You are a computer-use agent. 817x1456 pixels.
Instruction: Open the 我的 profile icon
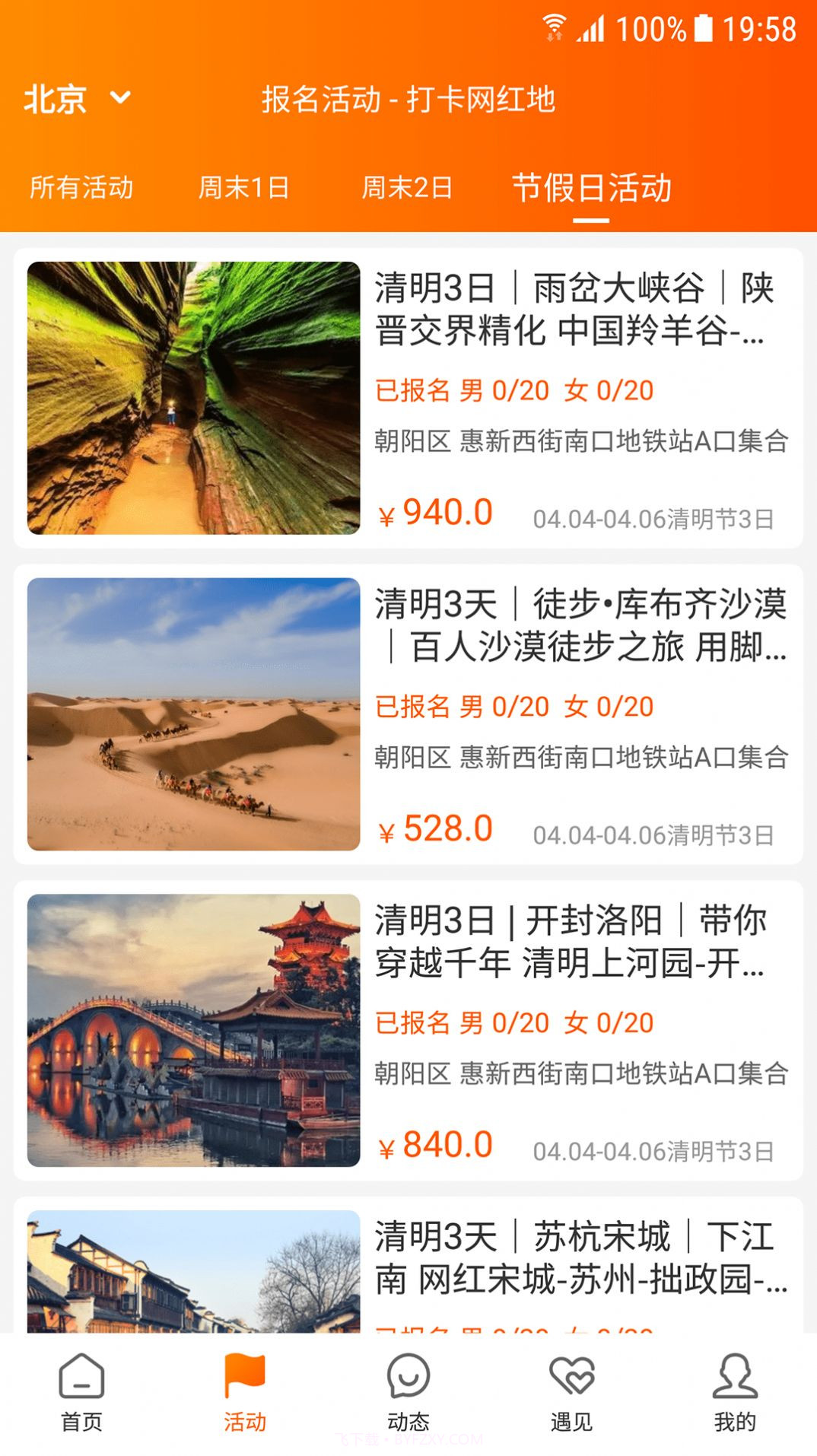(x=734, y=1389)
